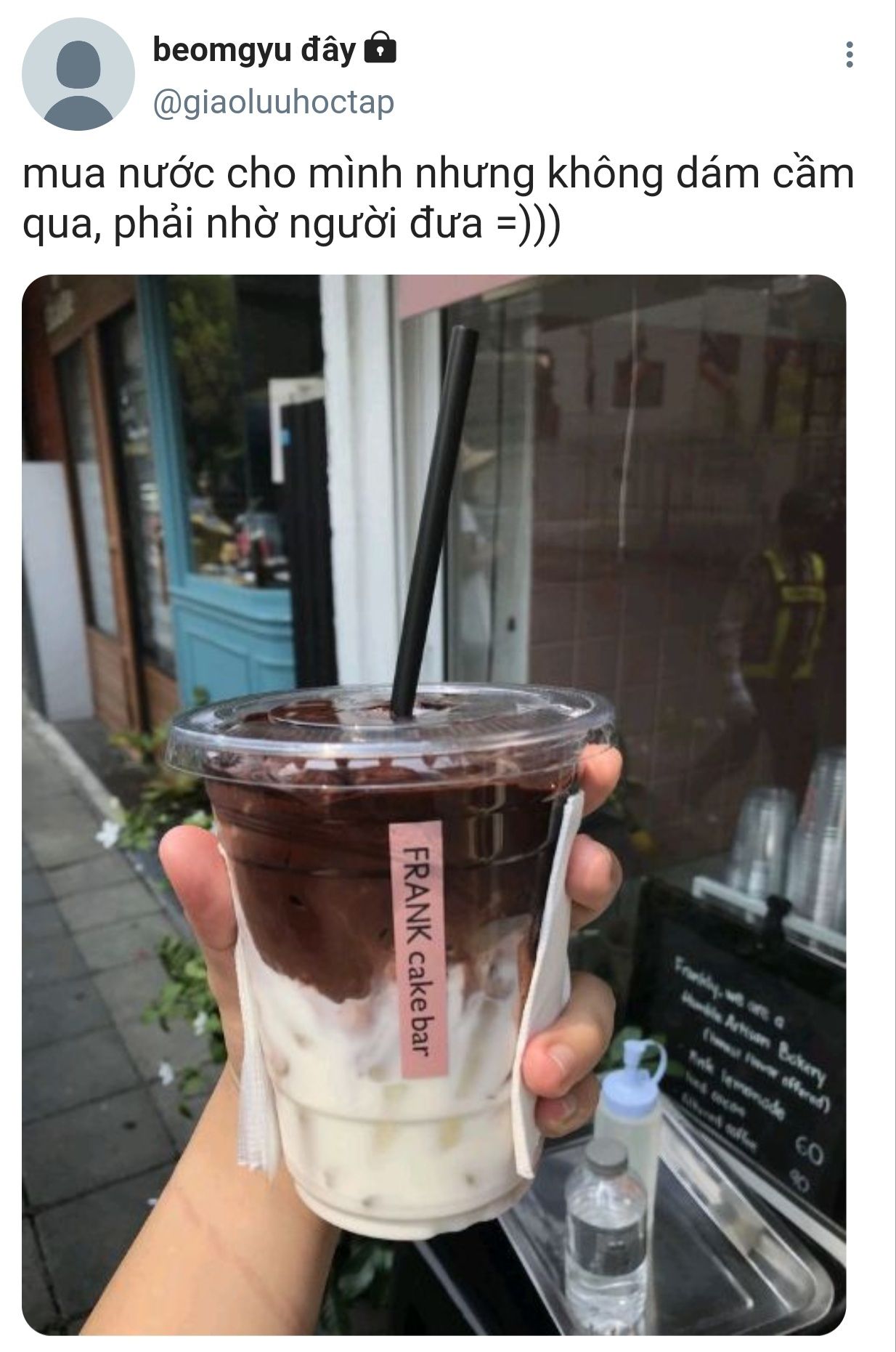Open the @giaoluuhoctap profile handle
896x1352 pixels.
click(274, 102)
